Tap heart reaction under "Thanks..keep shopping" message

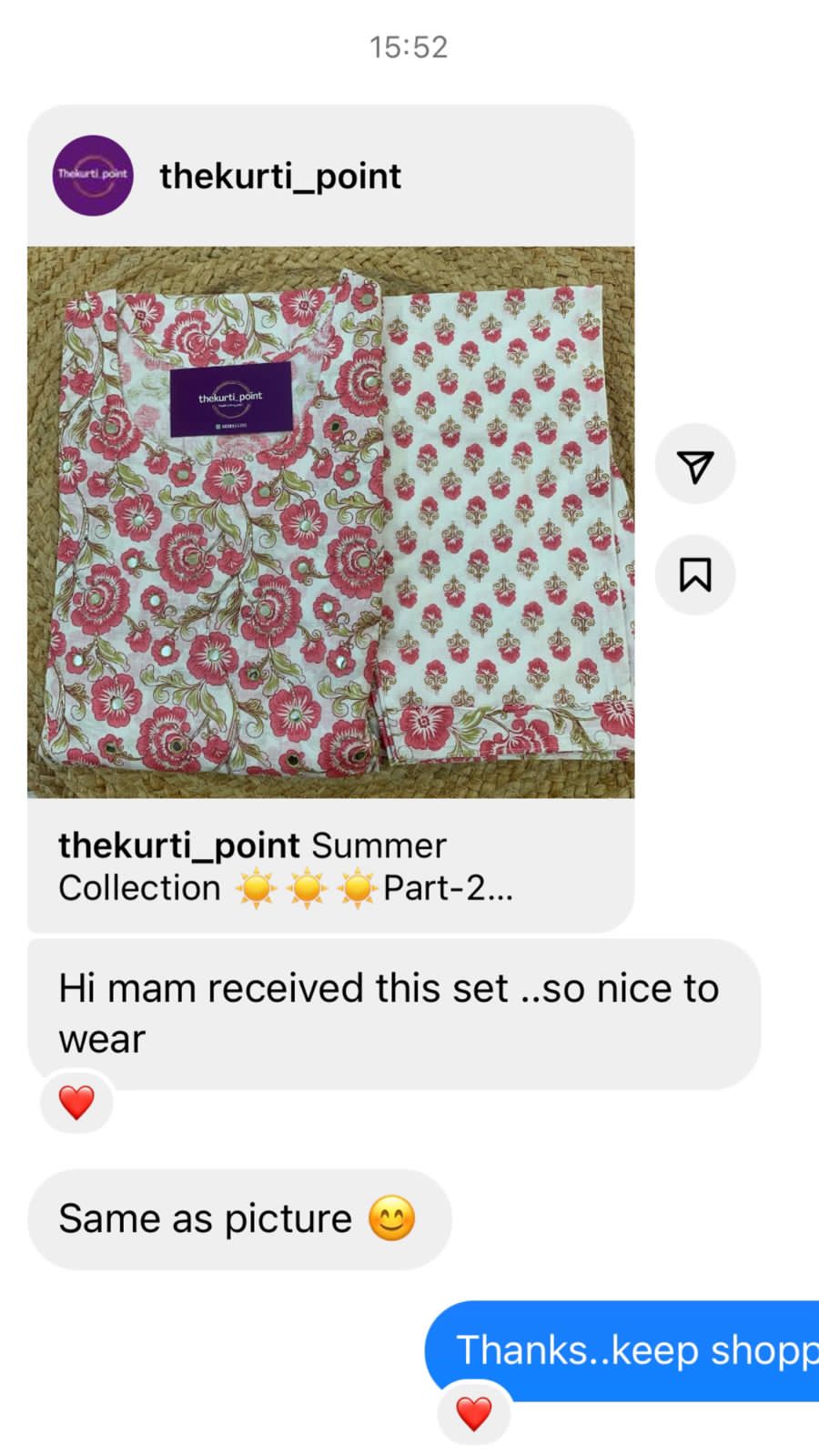coord(474,1413)
